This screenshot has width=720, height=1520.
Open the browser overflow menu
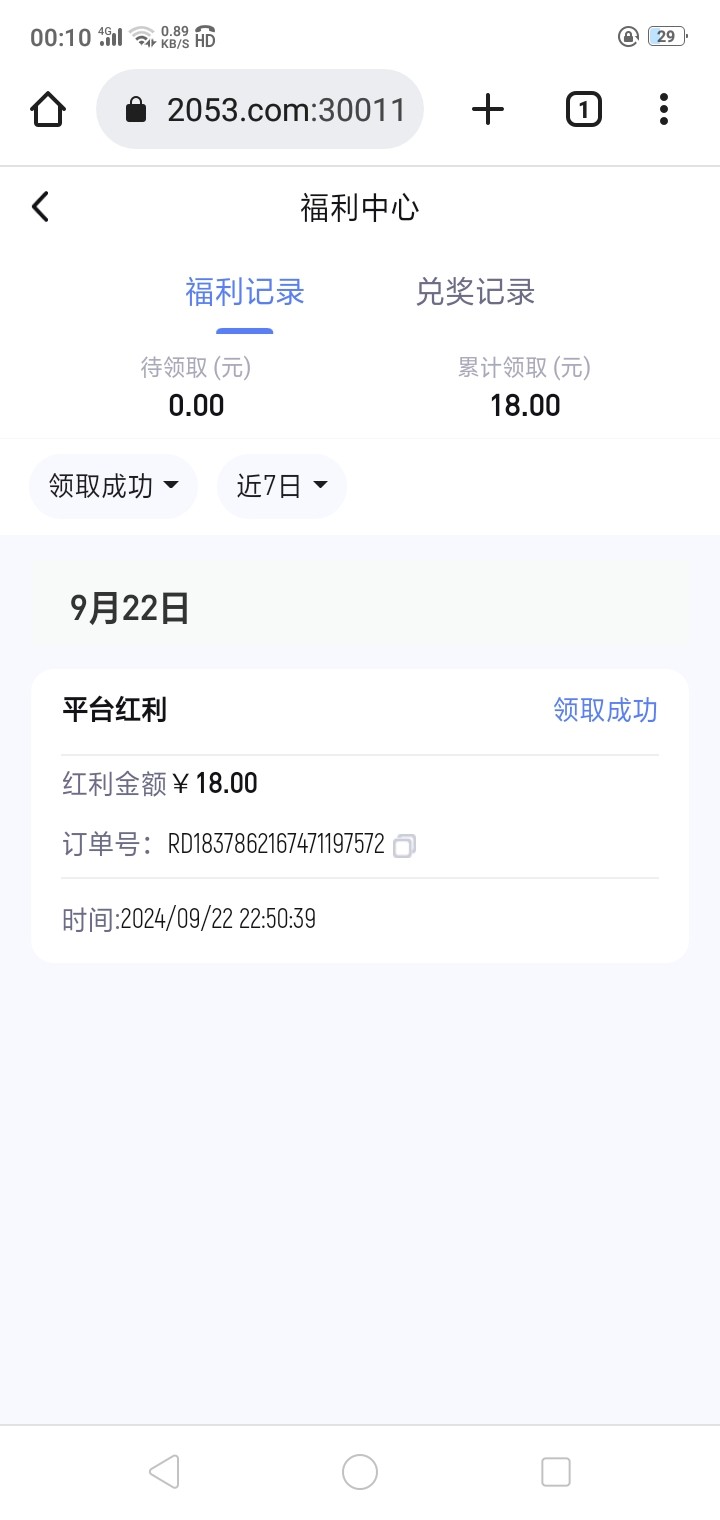[x=663, y=109]
